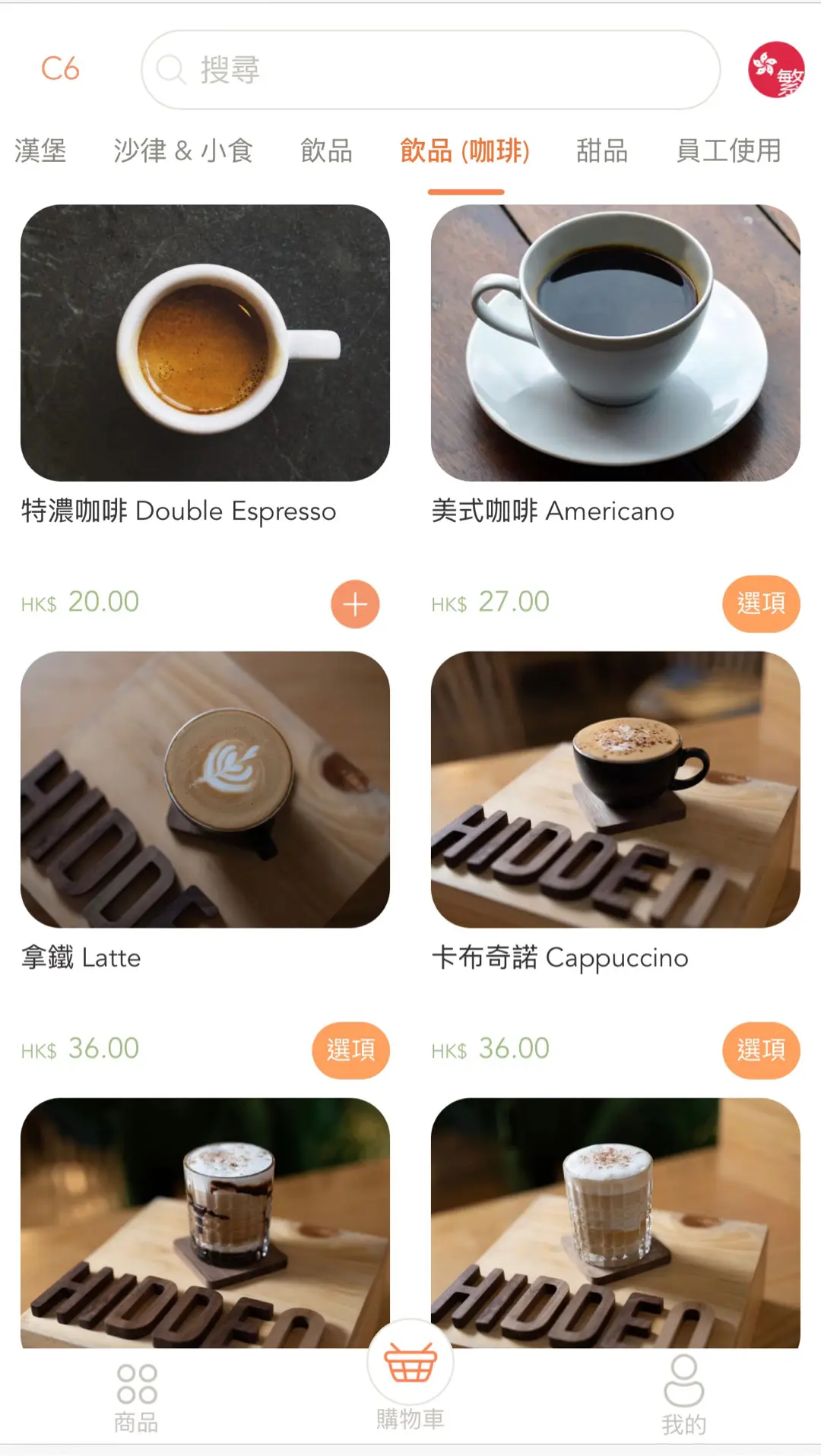Switch to the 我的 profile tab
821x1456 pixels.
point(684,1398)
